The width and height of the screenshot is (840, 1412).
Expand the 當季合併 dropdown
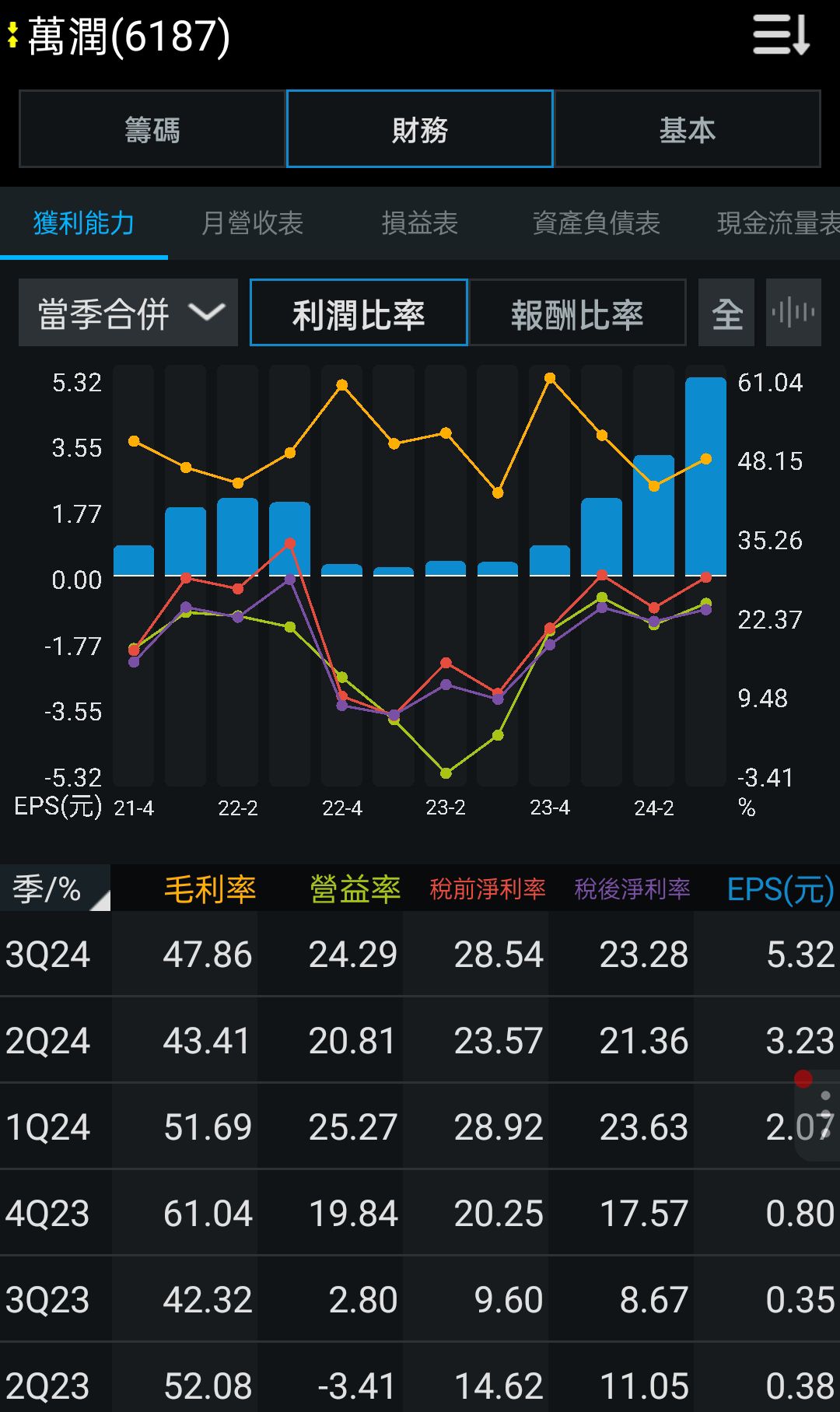click(x=128, y=313)
